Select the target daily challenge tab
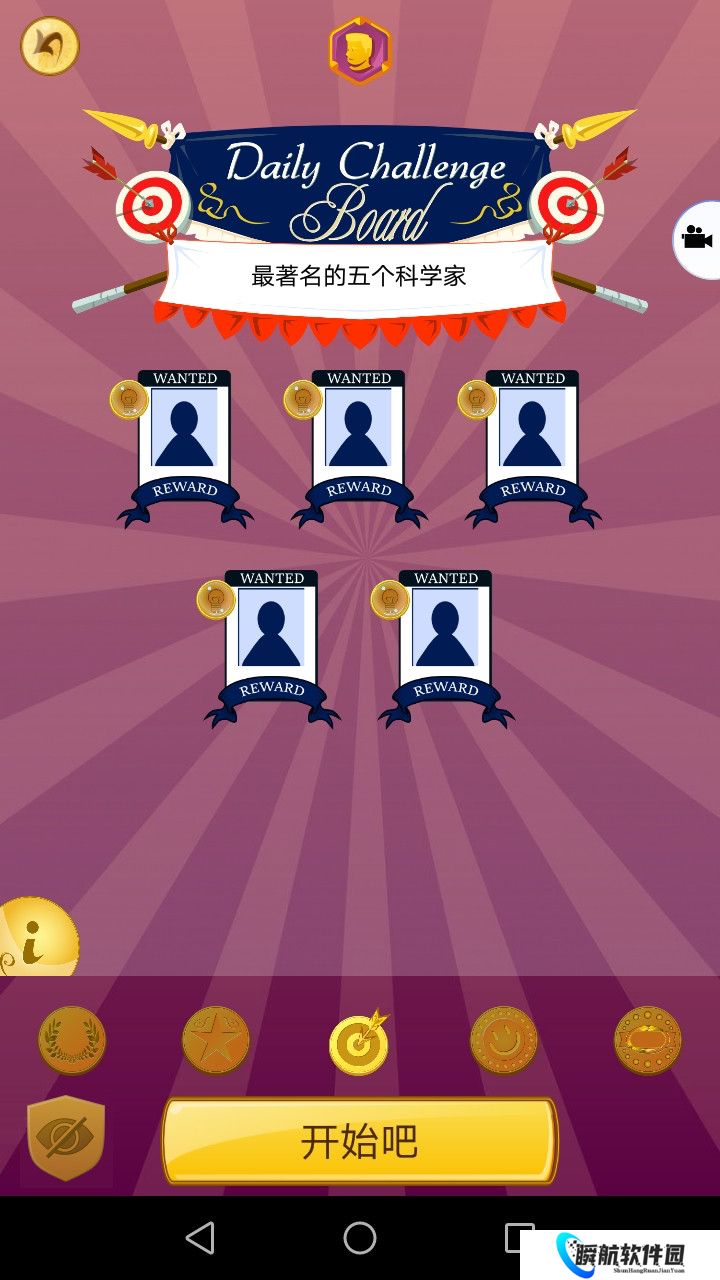 (x=359, y=1043)
